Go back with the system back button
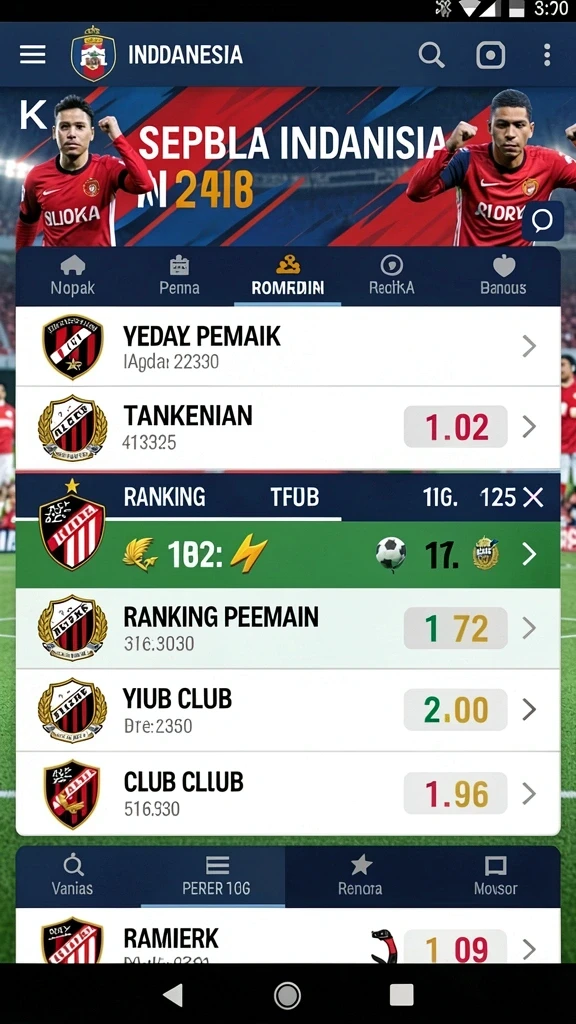 [173, 995]
